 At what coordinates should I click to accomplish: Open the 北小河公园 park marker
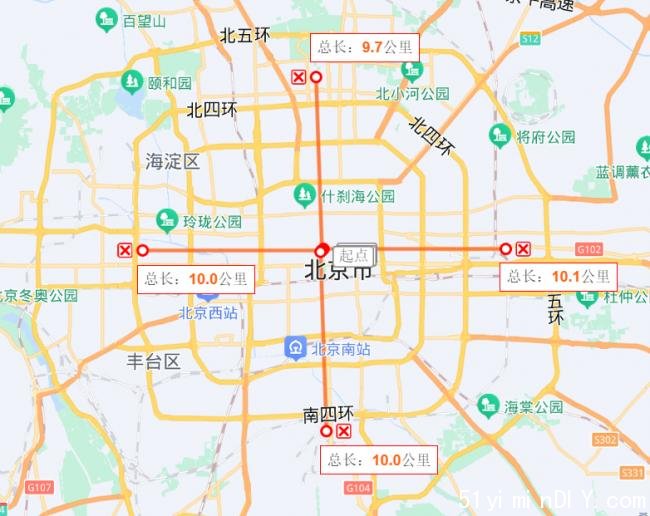coord(412,72)
